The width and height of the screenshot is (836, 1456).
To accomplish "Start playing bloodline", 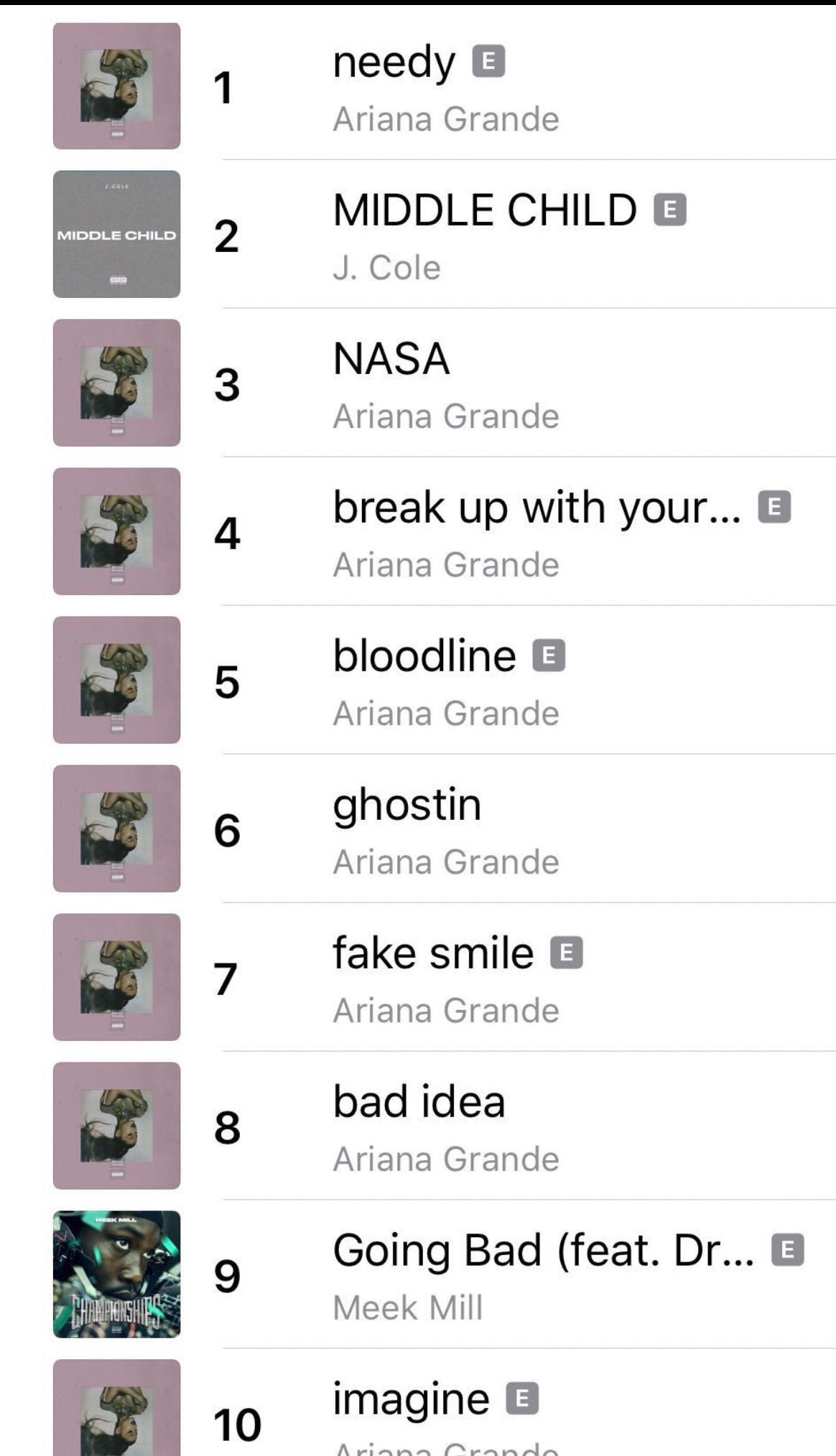I will pos(424,657).
